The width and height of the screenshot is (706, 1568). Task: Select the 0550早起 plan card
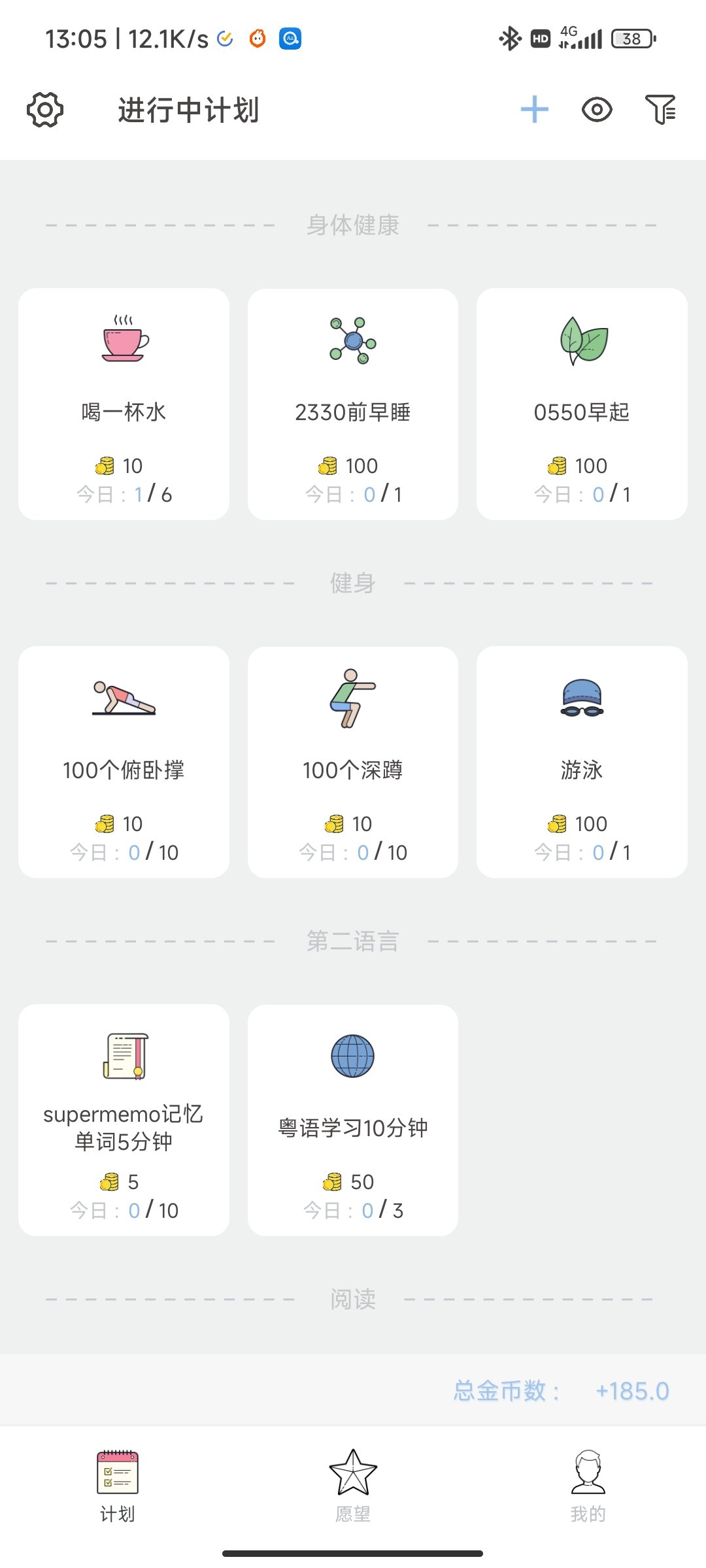(582, 404)
